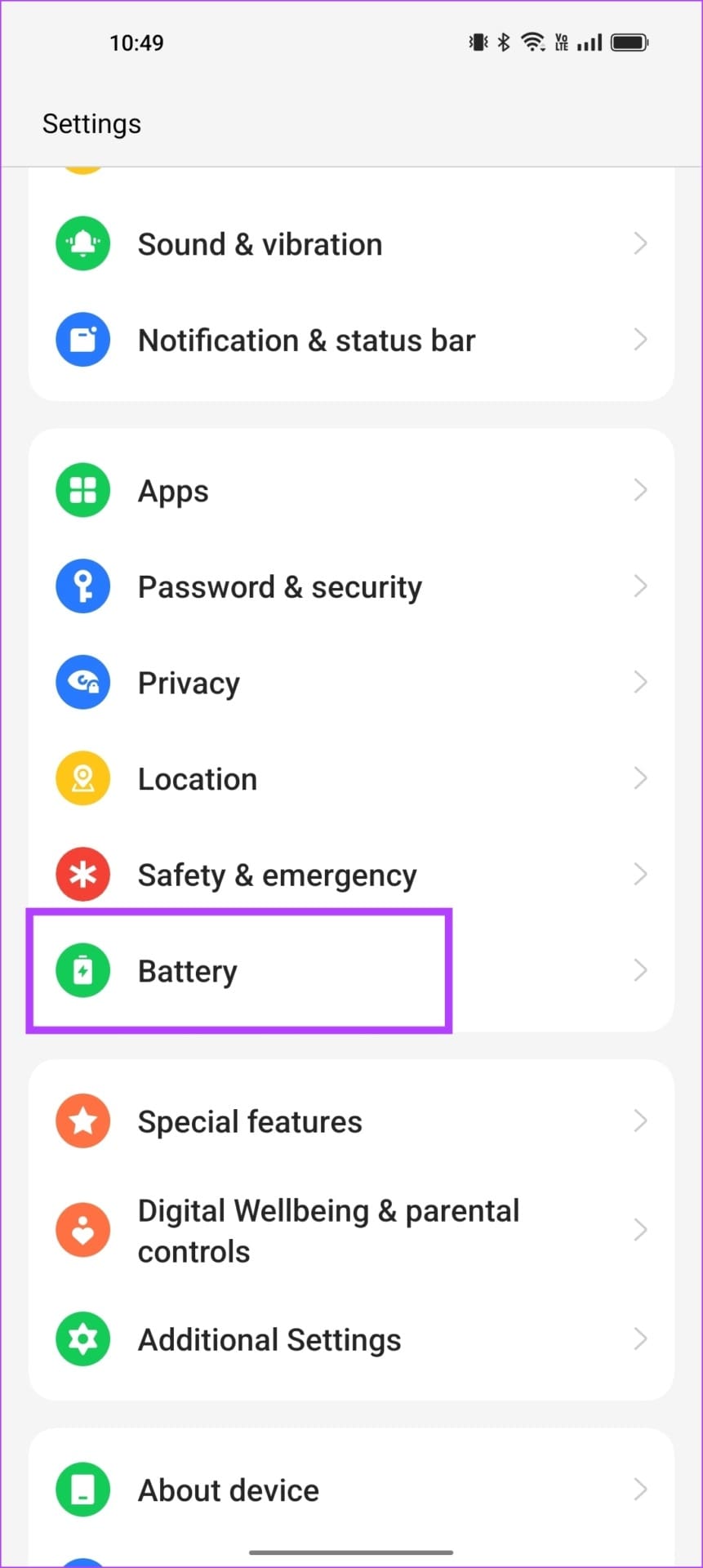Open Special features
This screenshot has height=1568, width=703.
click(x=250, y=1121)
